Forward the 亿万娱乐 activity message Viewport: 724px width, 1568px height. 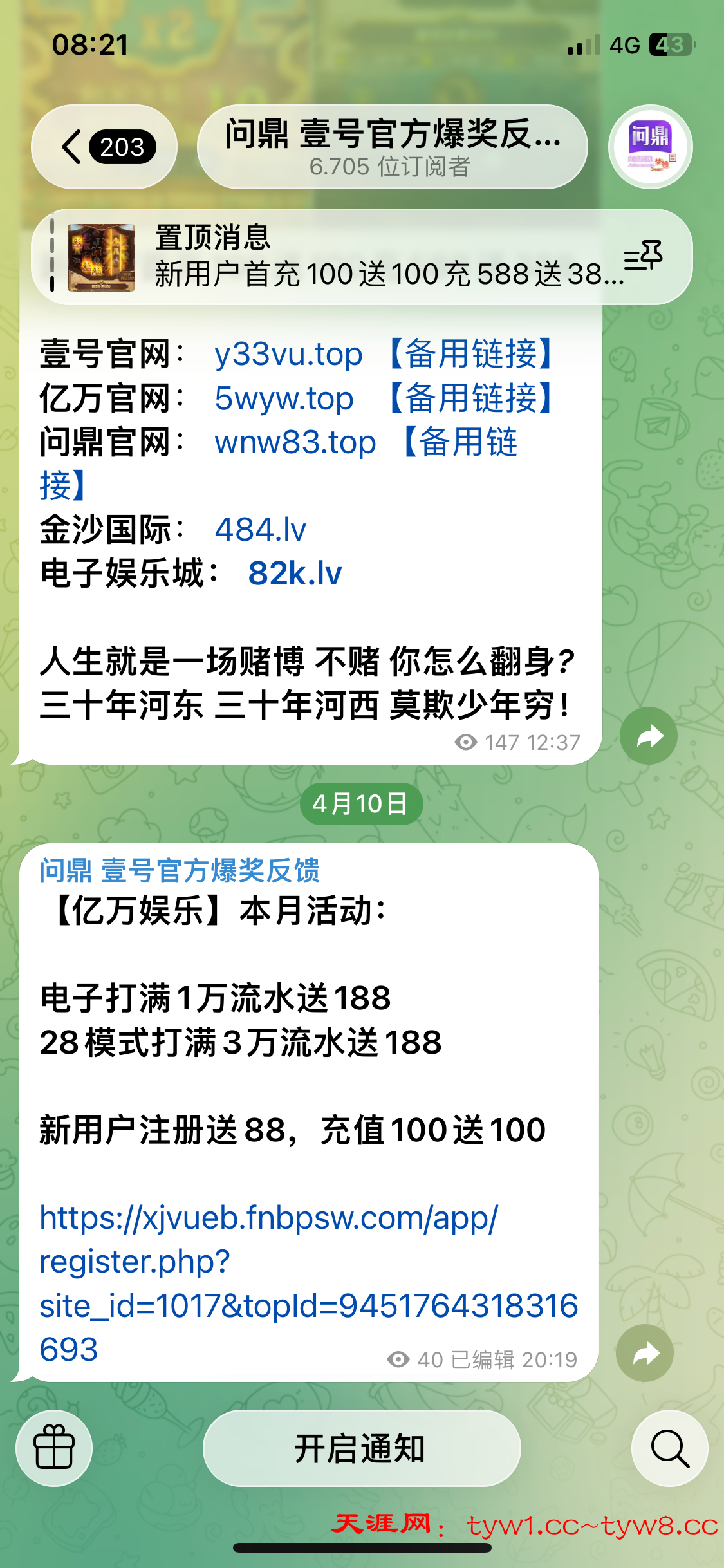point(645,1354)
